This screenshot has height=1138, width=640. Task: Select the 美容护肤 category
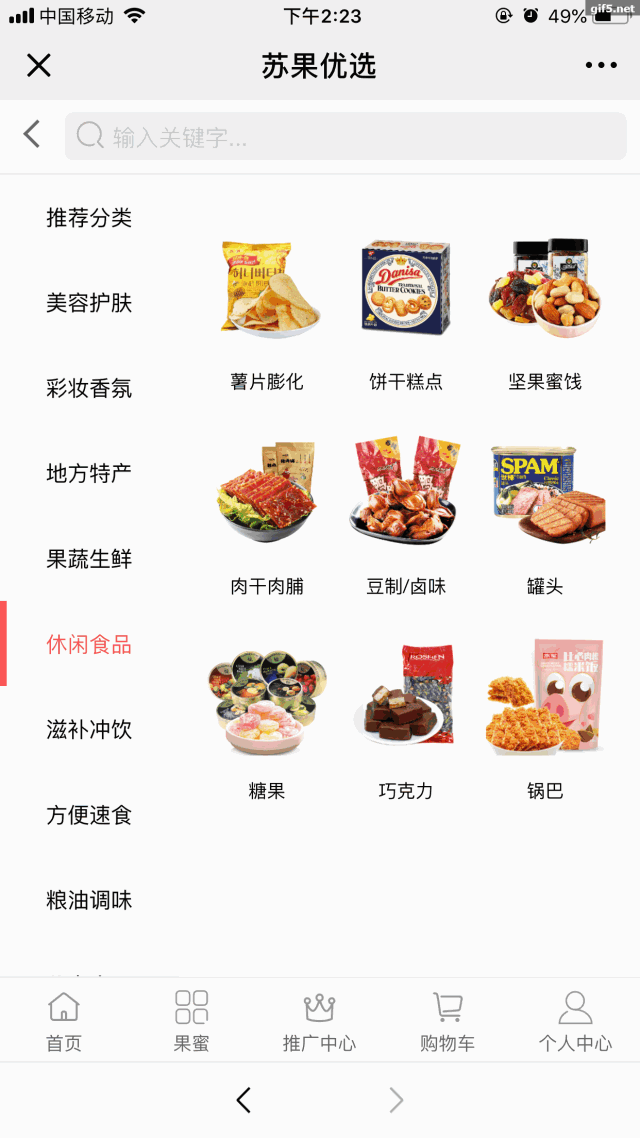click(x=89, y=303)
